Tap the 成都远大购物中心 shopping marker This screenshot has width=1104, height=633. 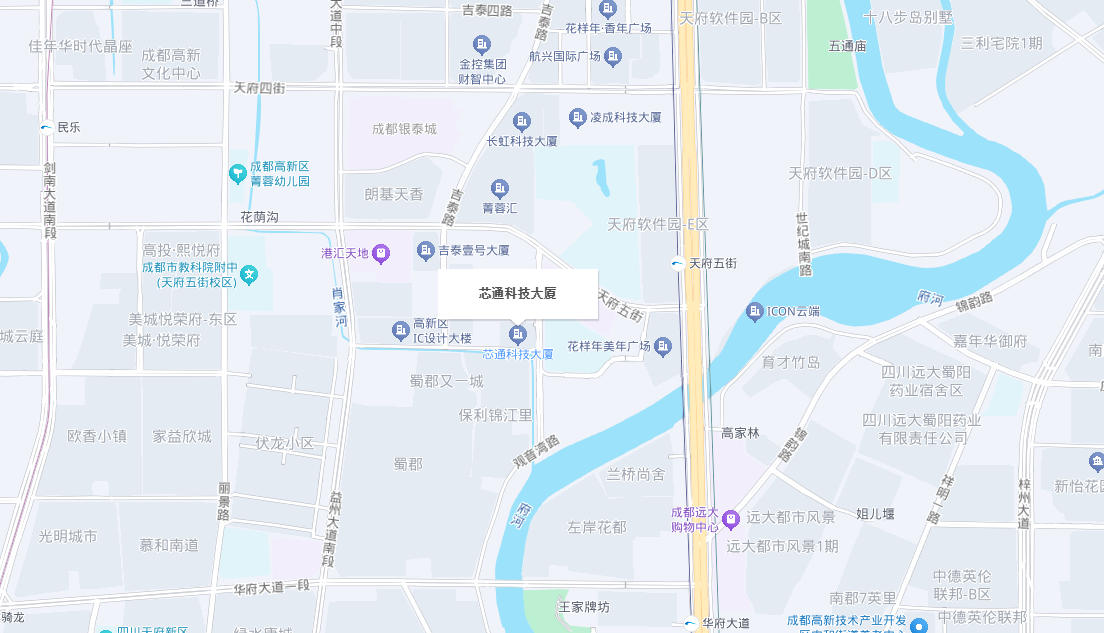[732, 518]
